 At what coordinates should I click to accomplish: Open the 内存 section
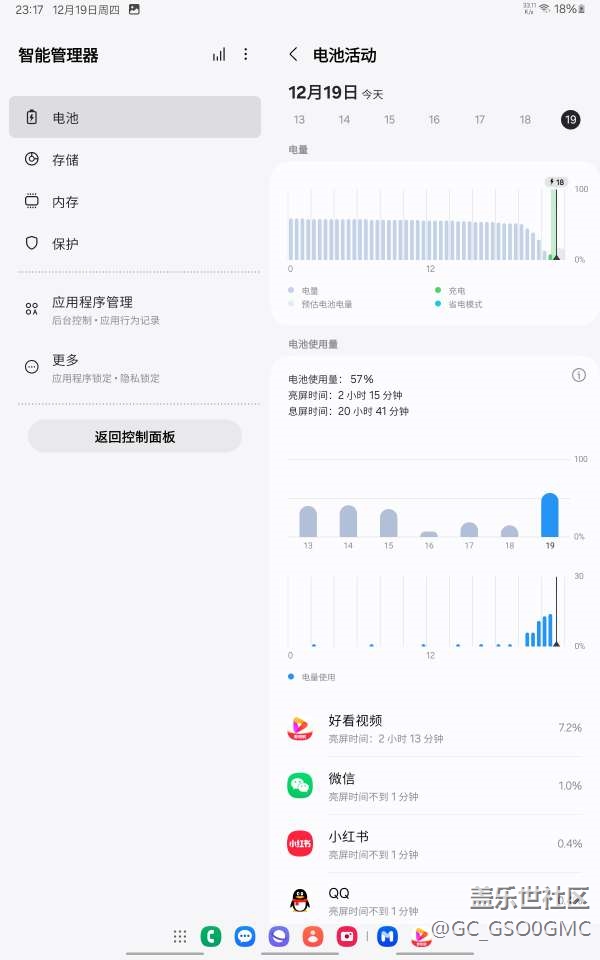coord(135,202)
